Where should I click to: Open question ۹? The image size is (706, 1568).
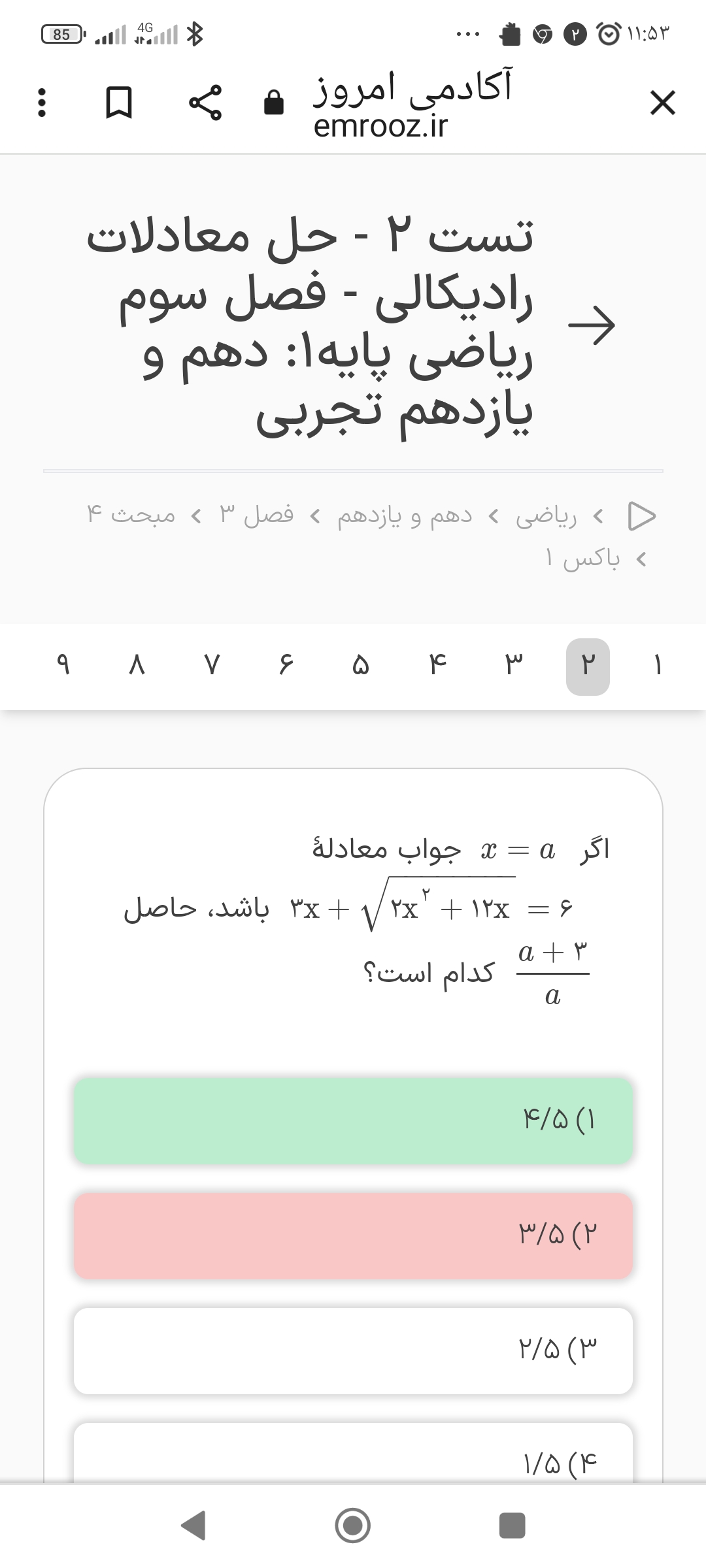[63, 666]
